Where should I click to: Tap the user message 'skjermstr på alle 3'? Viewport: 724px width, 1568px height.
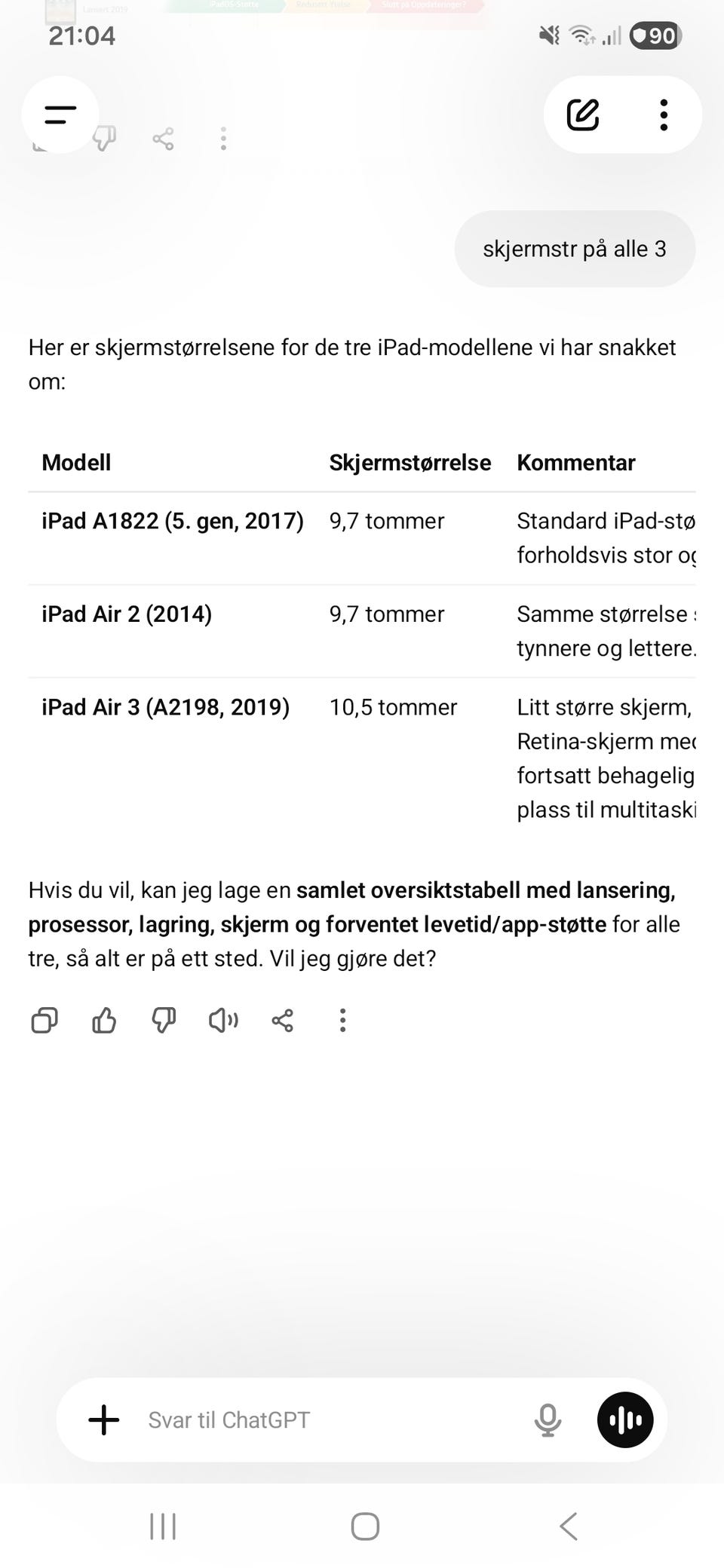[575, 249]
